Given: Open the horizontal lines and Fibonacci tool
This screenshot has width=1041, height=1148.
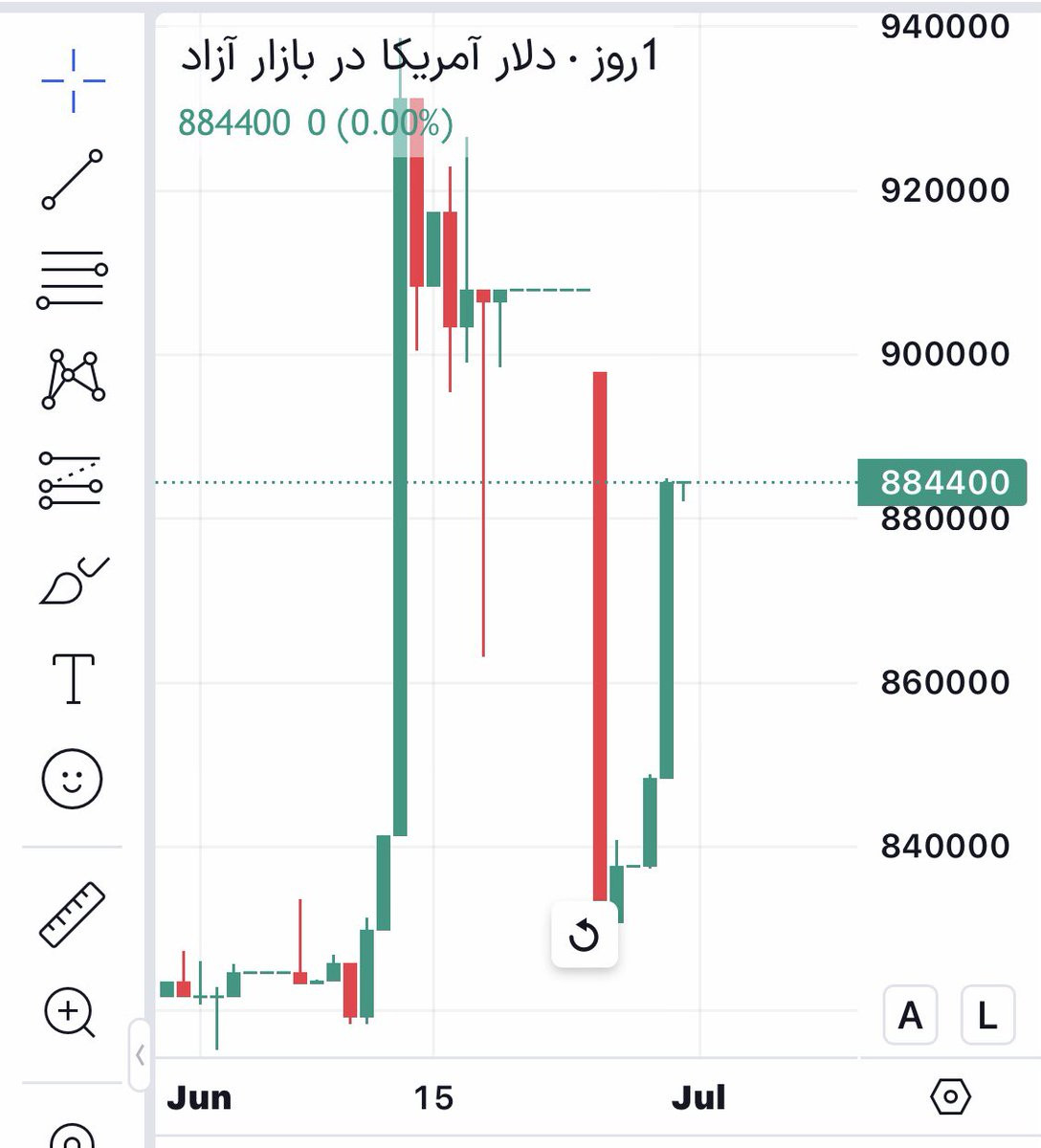Looking at the screenshot, I should point(72,279).
